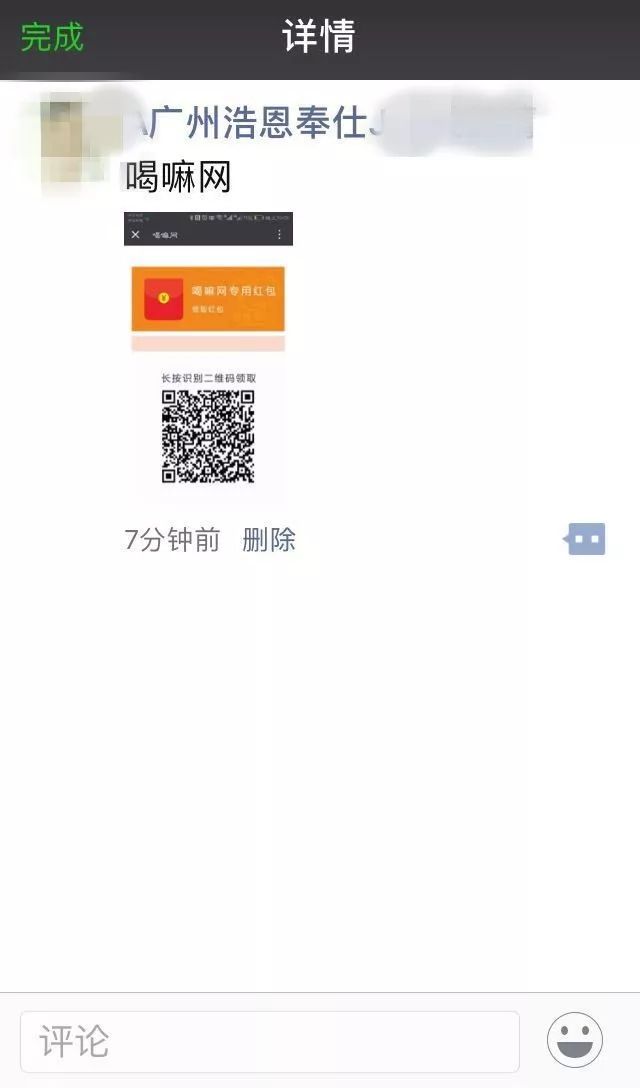This screenshot has height=1088, width=640.
Task: Open the poster's profile picture
Action: tap(68, 140)
